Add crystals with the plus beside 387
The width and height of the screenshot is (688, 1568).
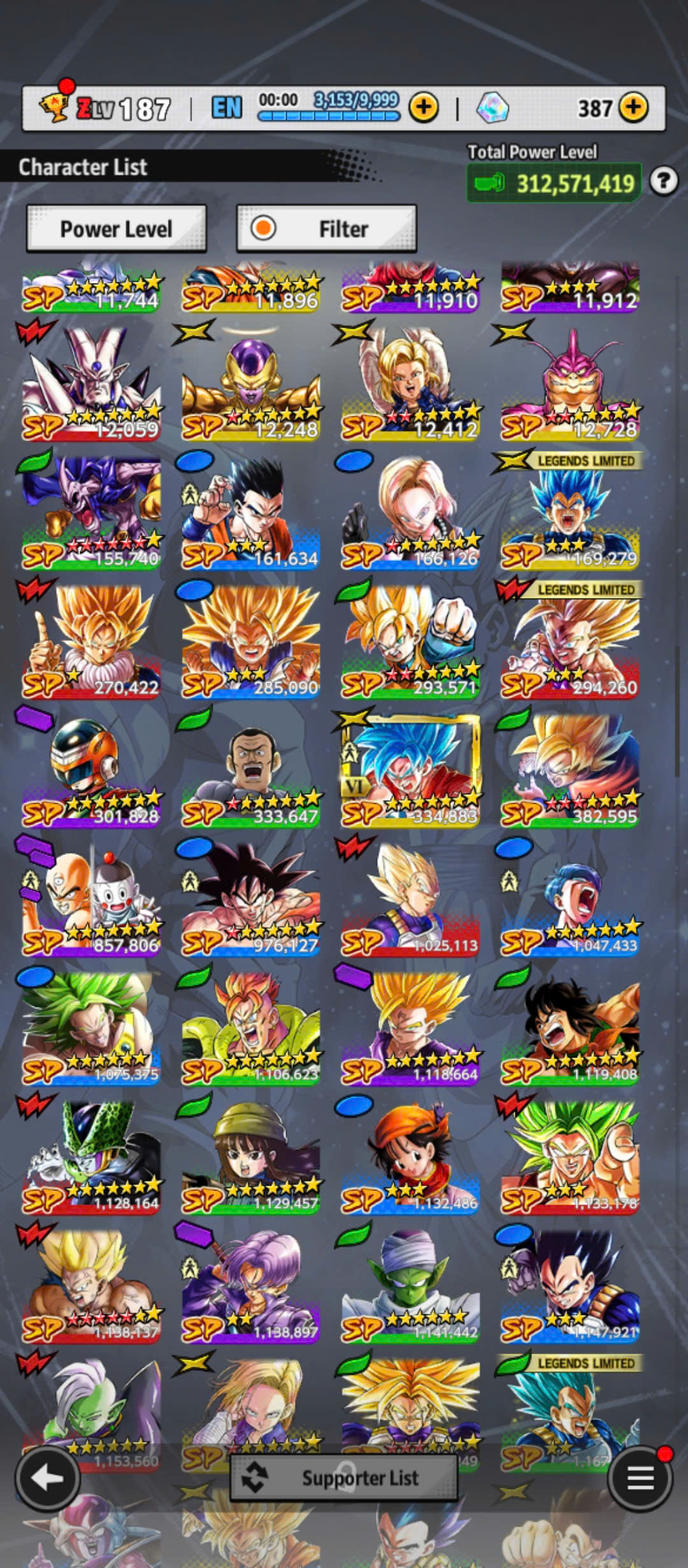pyautogui.click(x=633, y=108)
